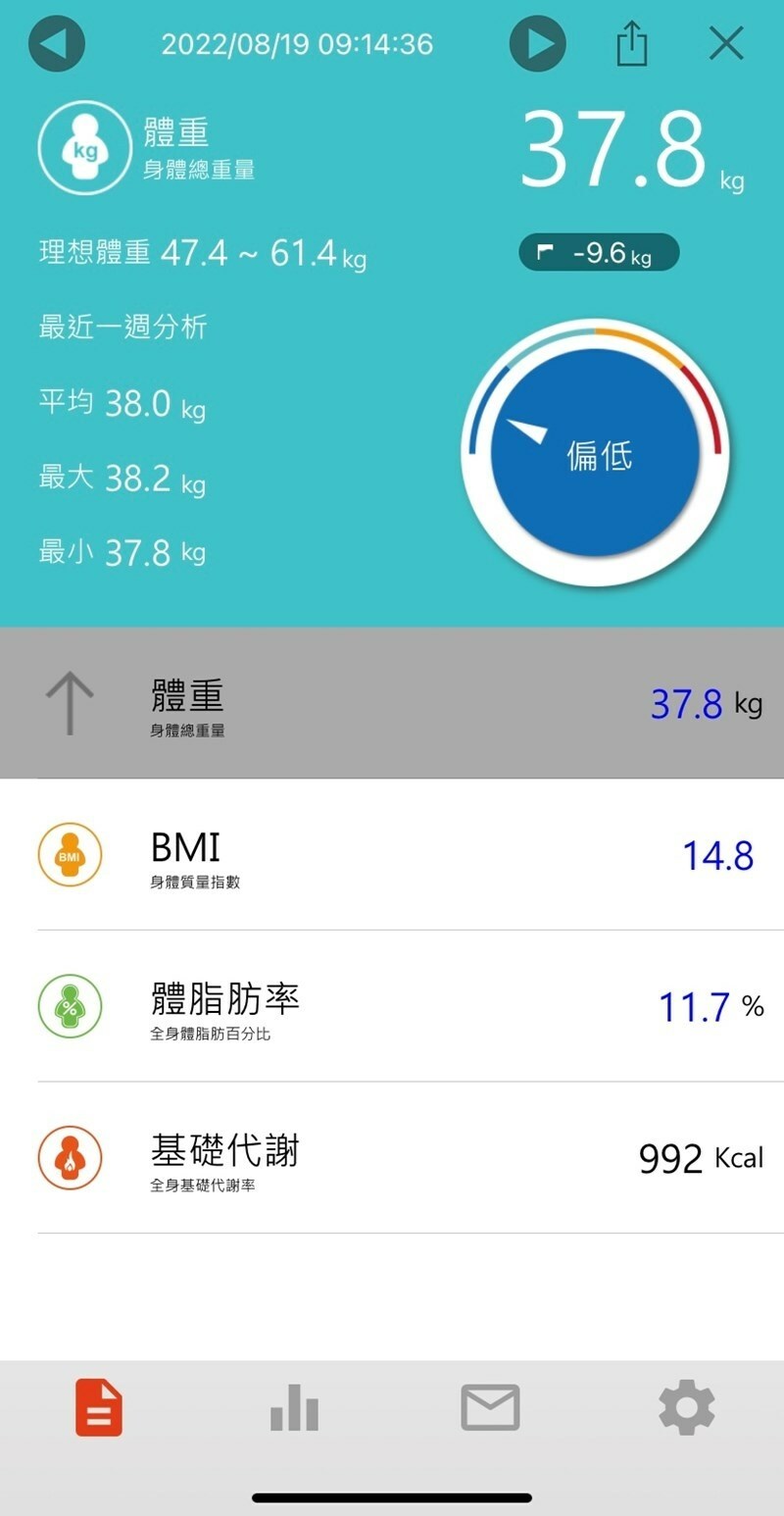Go to the previous measurement record

click(57, 44)
